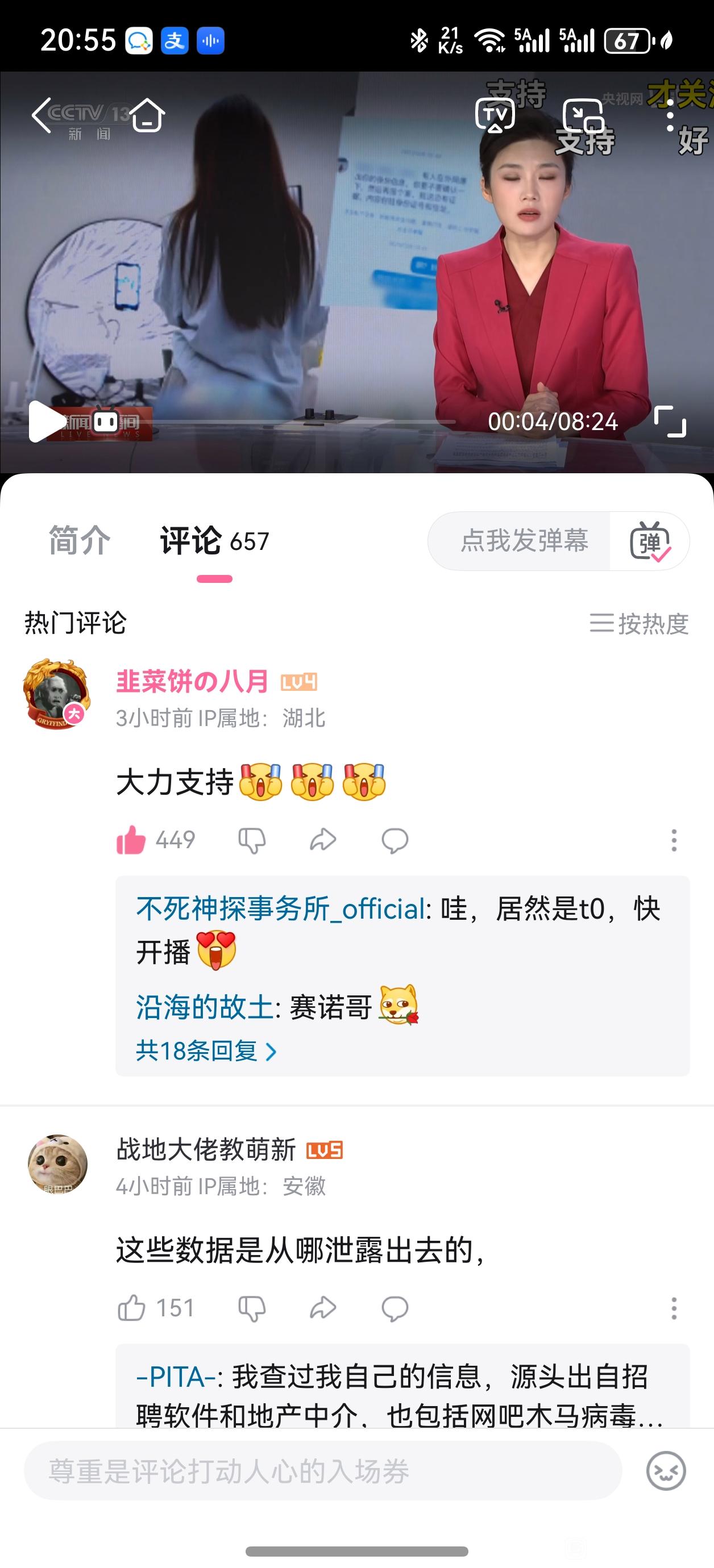Play the paused video
This screenshot has height=1568, width=714.
[x=45, y=421]
